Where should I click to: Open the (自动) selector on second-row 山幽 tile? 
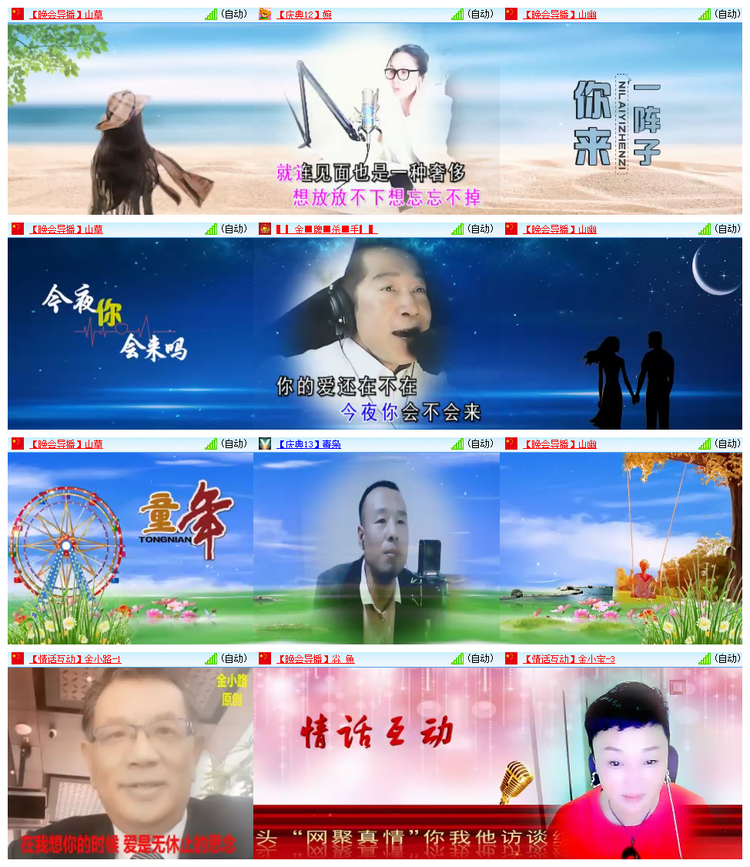tap(727, 230)
